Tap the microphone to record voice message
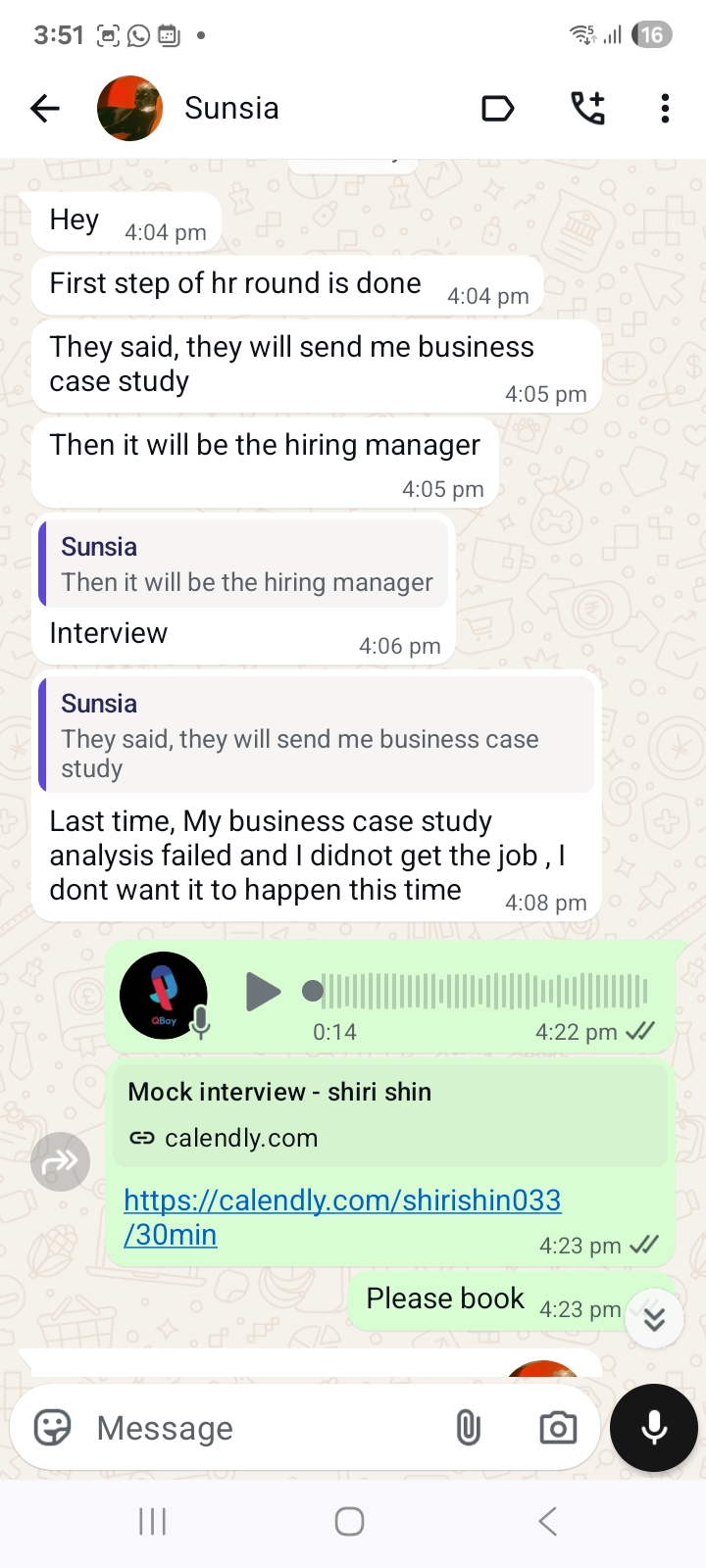The image size is (706, 1568). click(x=654, y=1428)
